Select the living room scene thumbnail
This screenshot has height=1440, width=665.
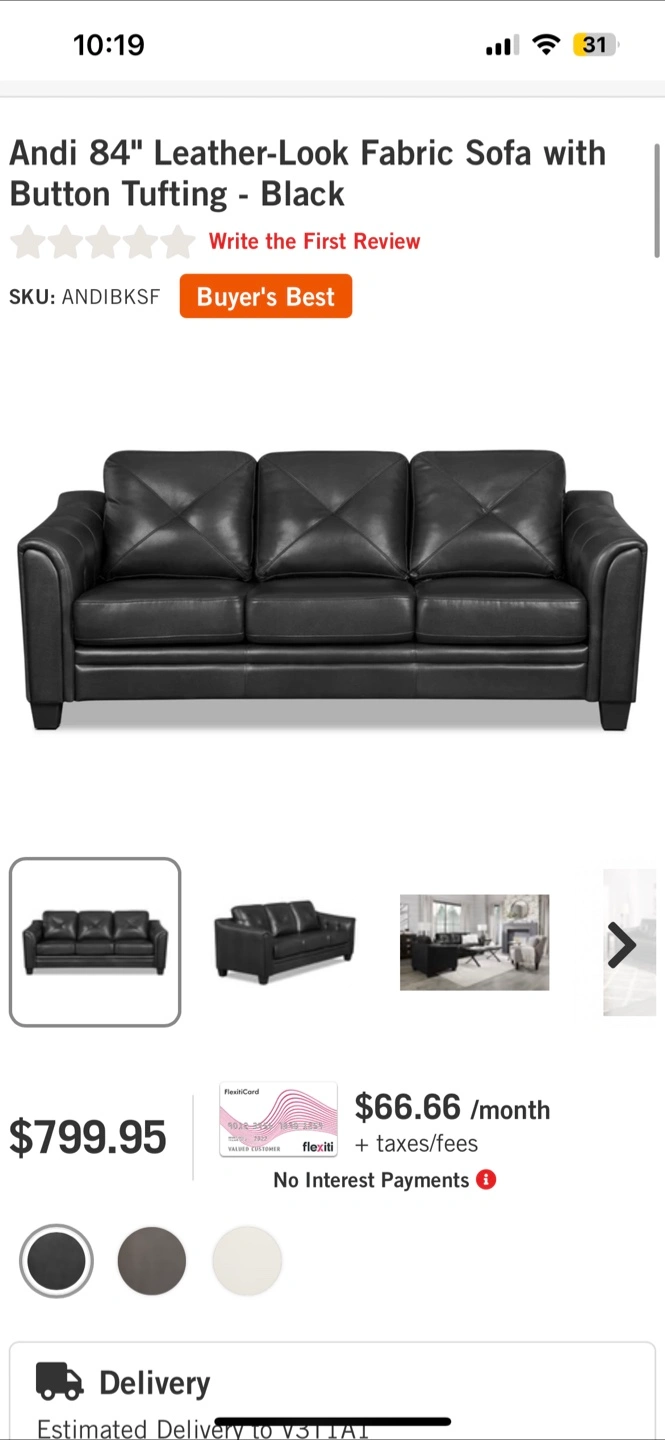(474, 942)
